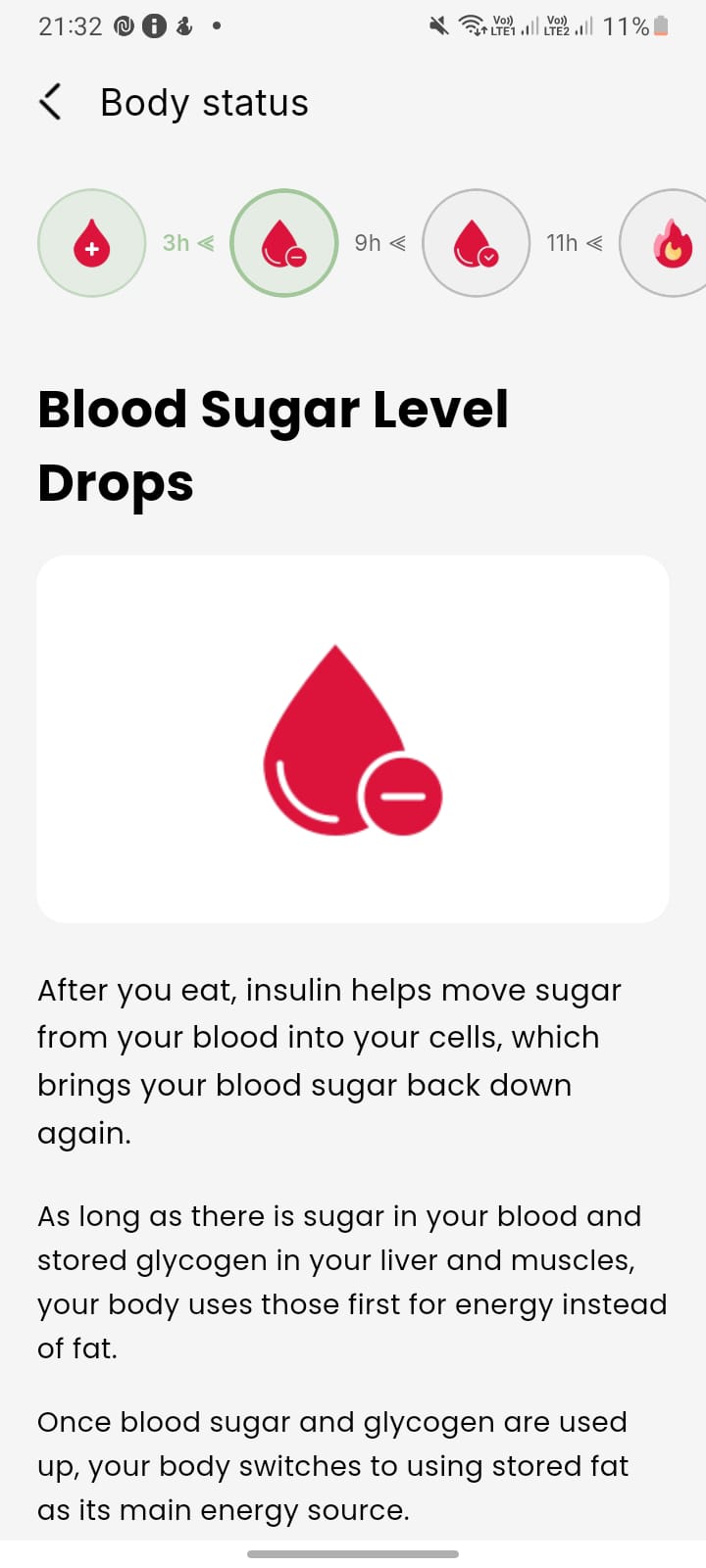
Task: Select the blood drop checkmark stage
Action: pyautogui.click(x=477, y=243)
